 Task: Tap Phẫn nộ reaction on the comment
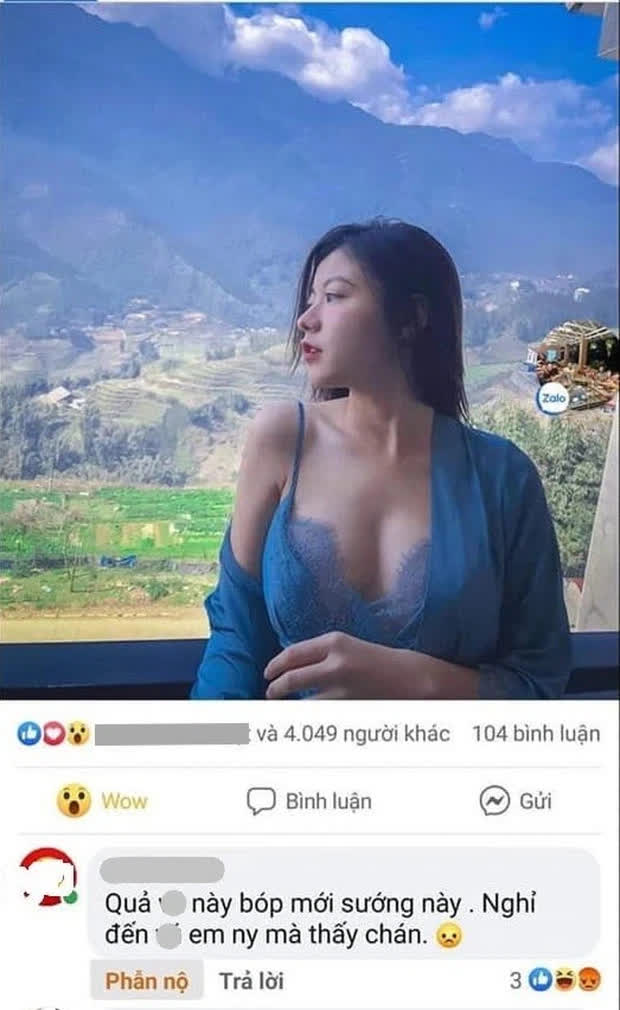(x=147, y=981)
